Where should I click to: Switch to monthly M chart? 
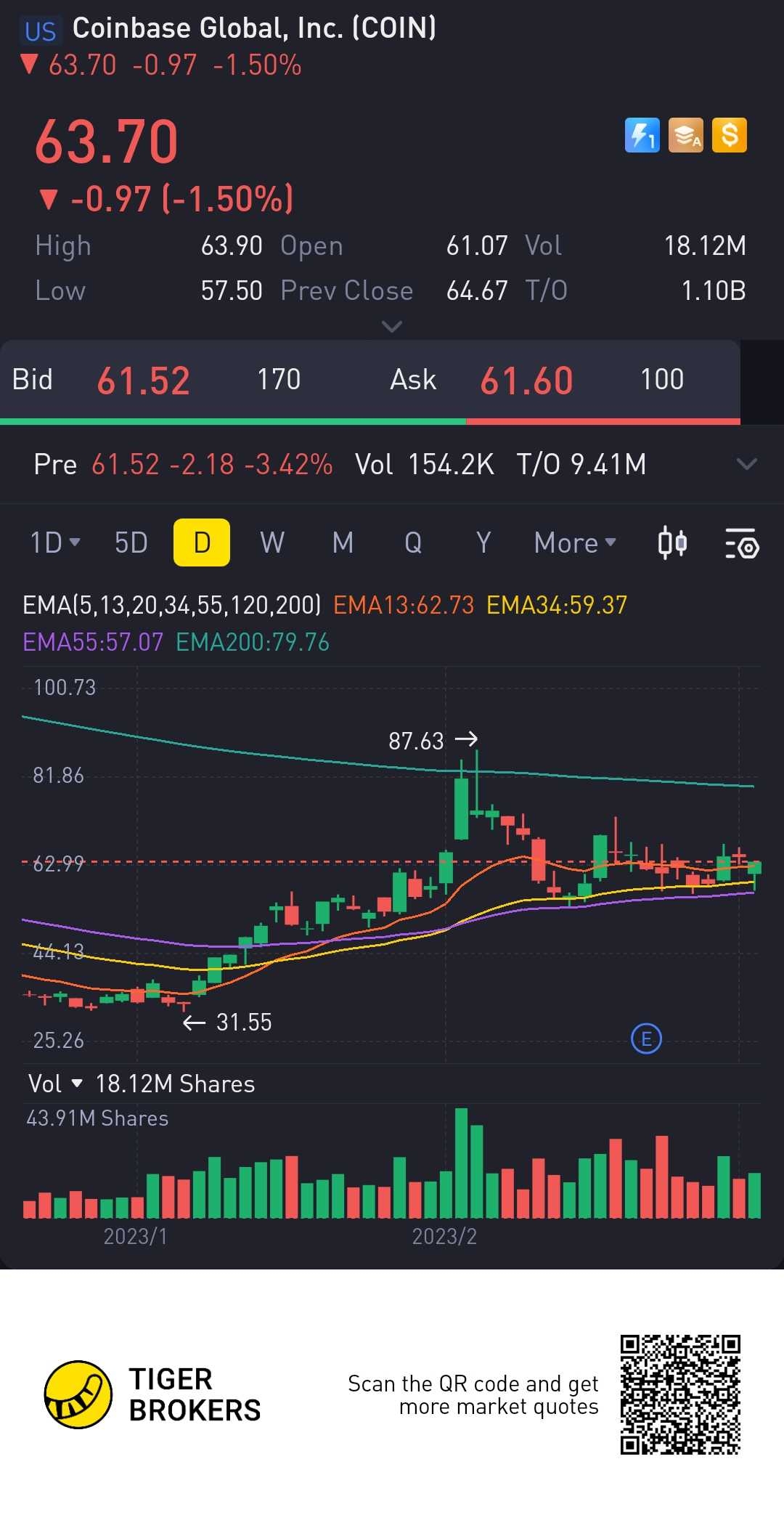pyautogui.click(x=343, y=542)
